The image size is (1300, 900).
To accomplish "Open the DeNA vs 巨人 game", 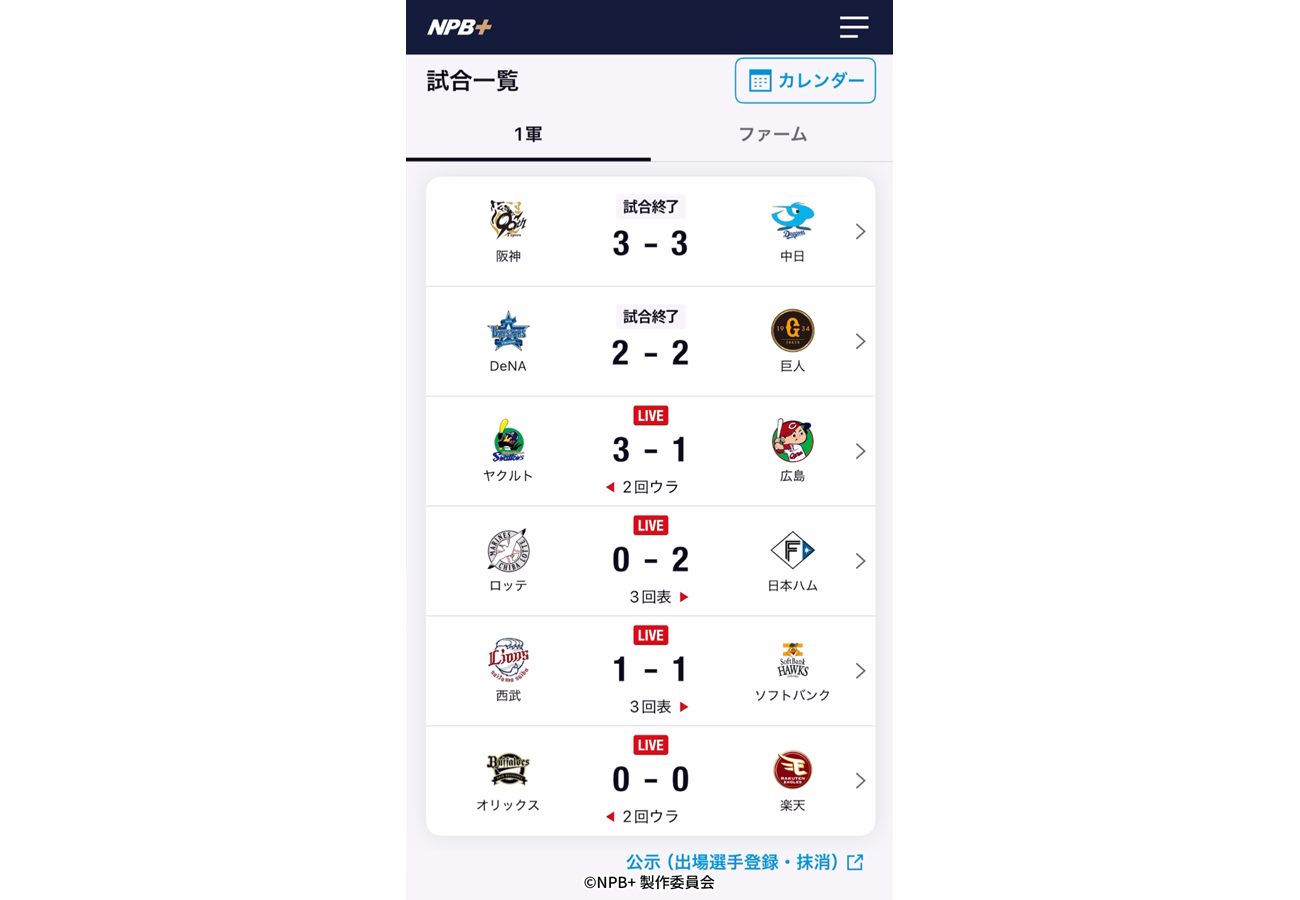I will click(650, 342).
